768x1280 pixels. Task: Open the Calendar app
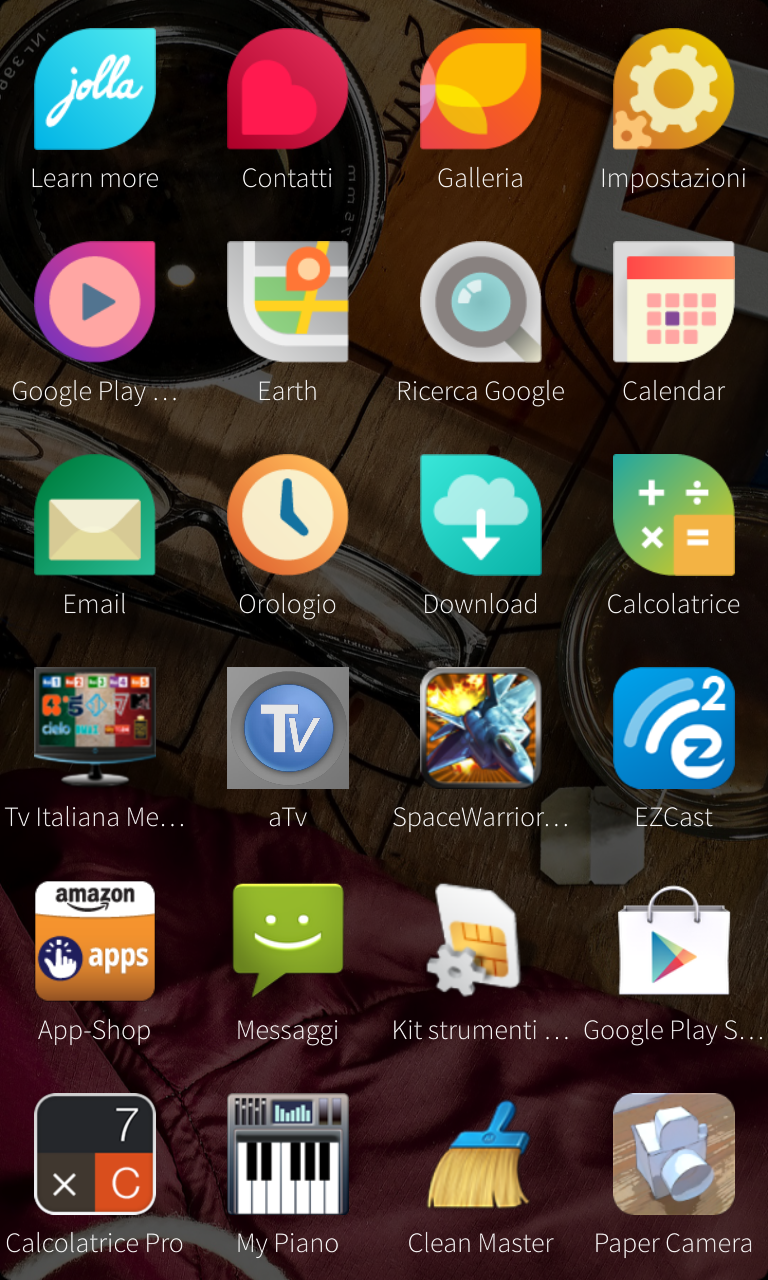(x=673, y=302)
